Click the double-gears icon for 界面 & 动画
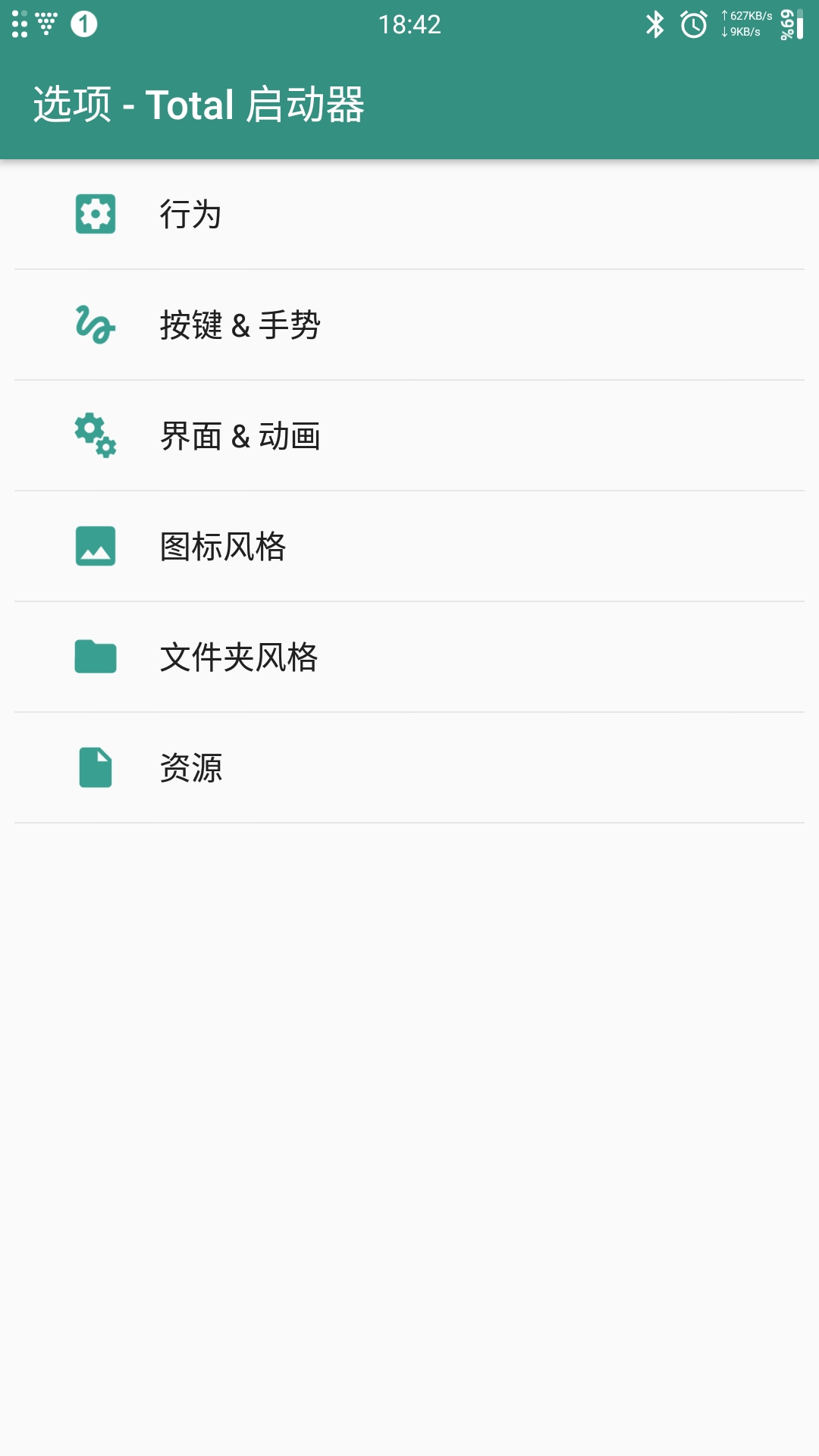The height and width of the screenshot is (1456, 819). [x=94, y=435]
